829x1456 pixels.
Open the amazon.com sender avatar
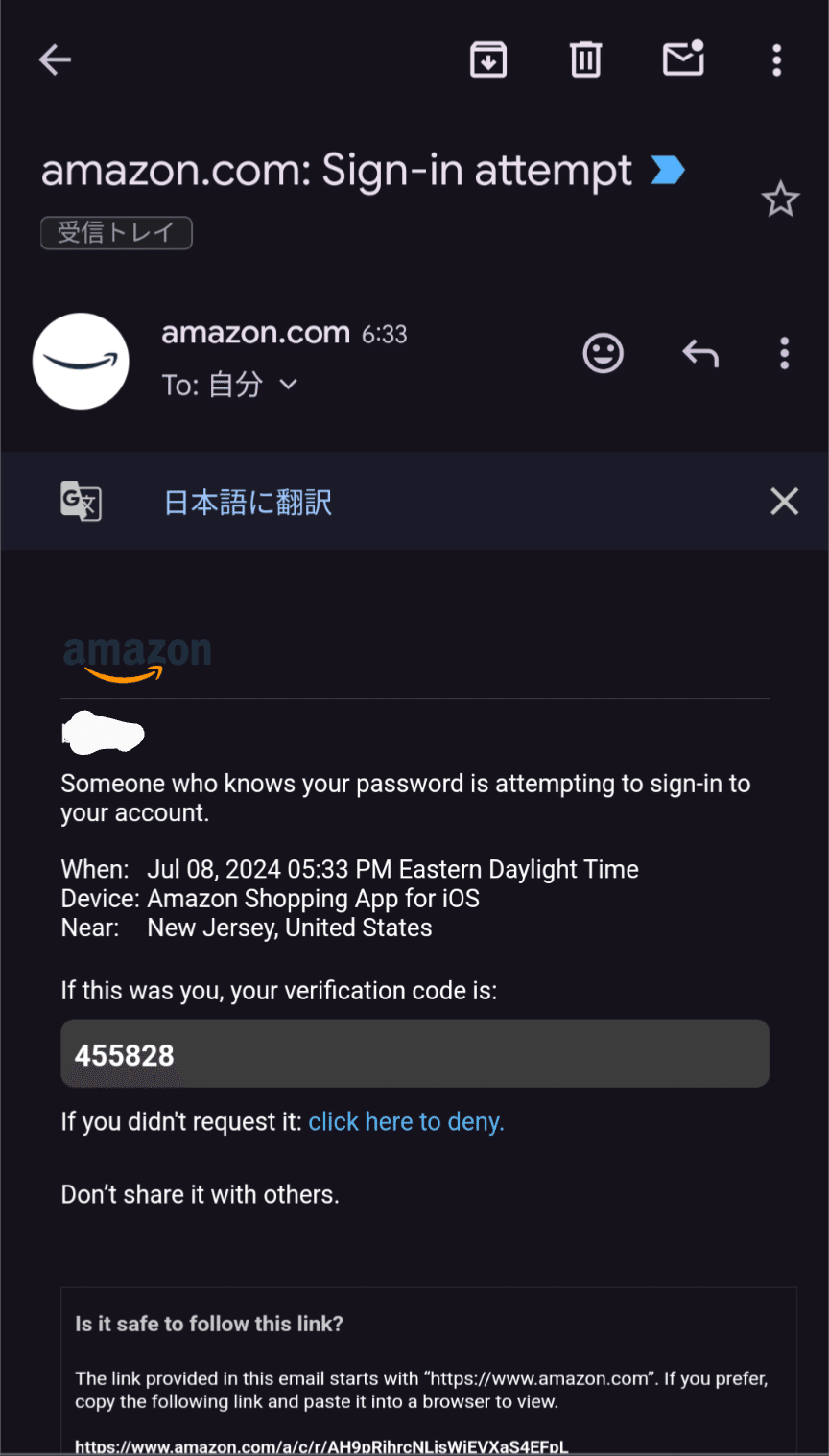point(81,362)
